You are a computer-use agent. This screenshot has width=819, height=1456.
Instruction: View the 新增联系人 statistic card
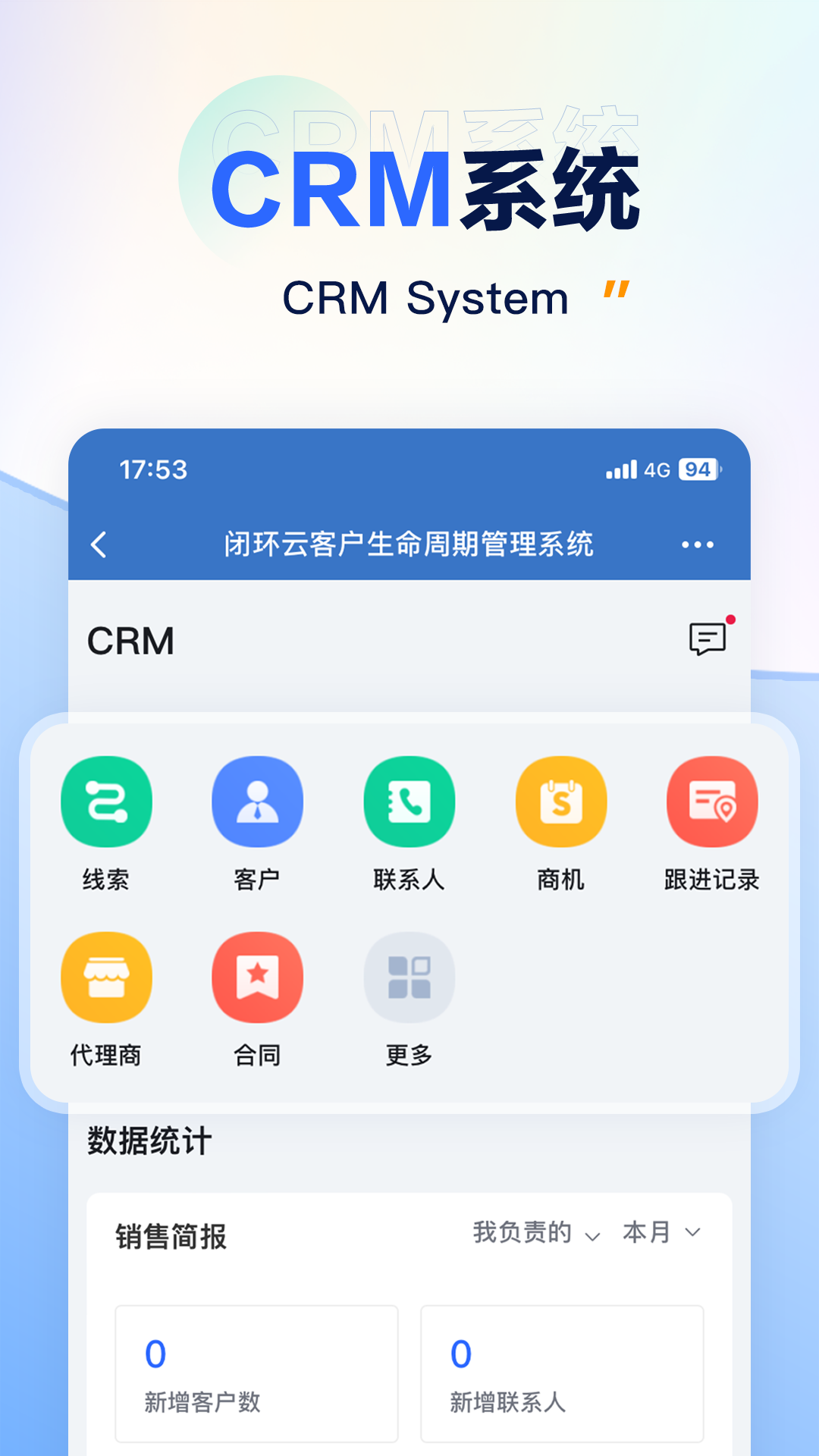click(x=560, y=1373)
